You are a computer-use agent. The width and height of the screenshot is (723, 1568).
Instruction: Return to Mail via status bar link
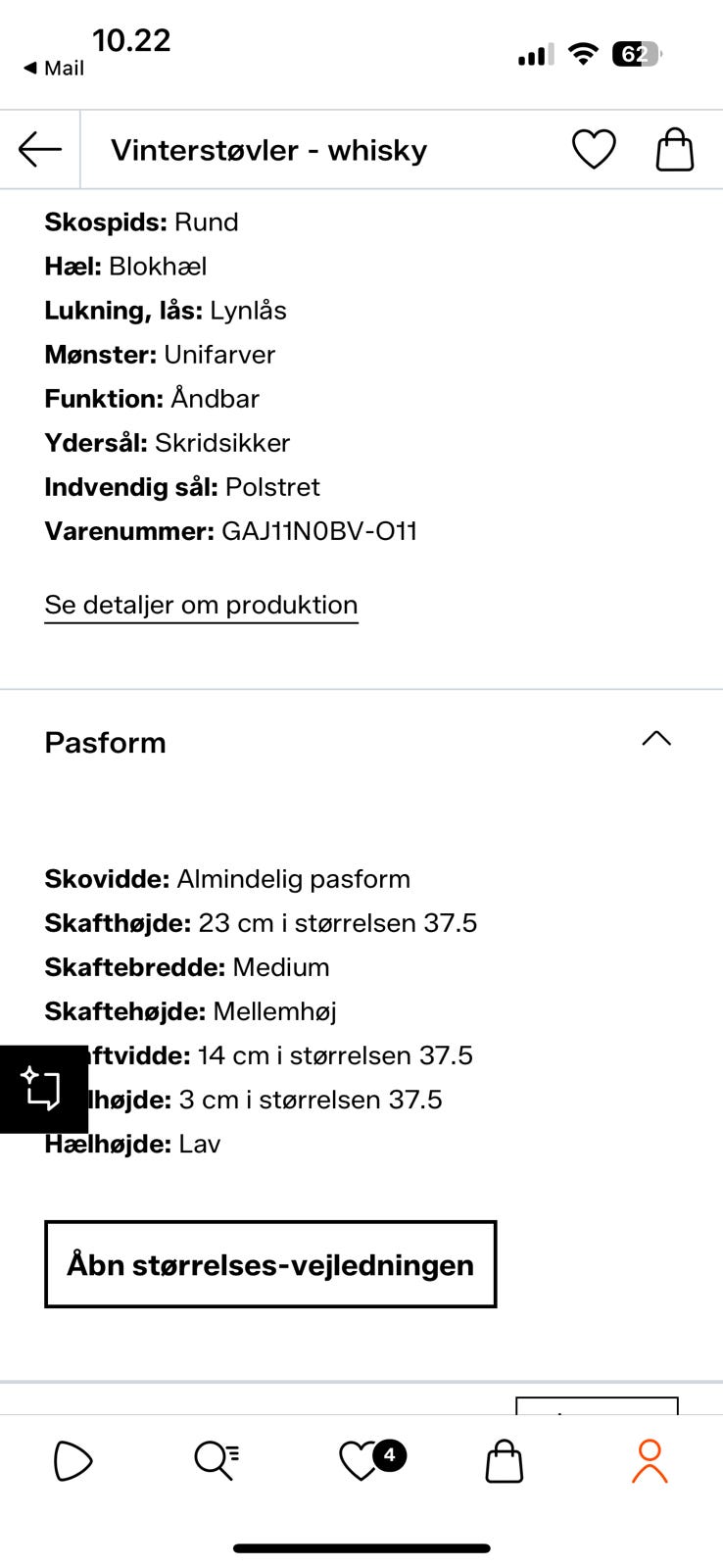click(x=55, y=69)
